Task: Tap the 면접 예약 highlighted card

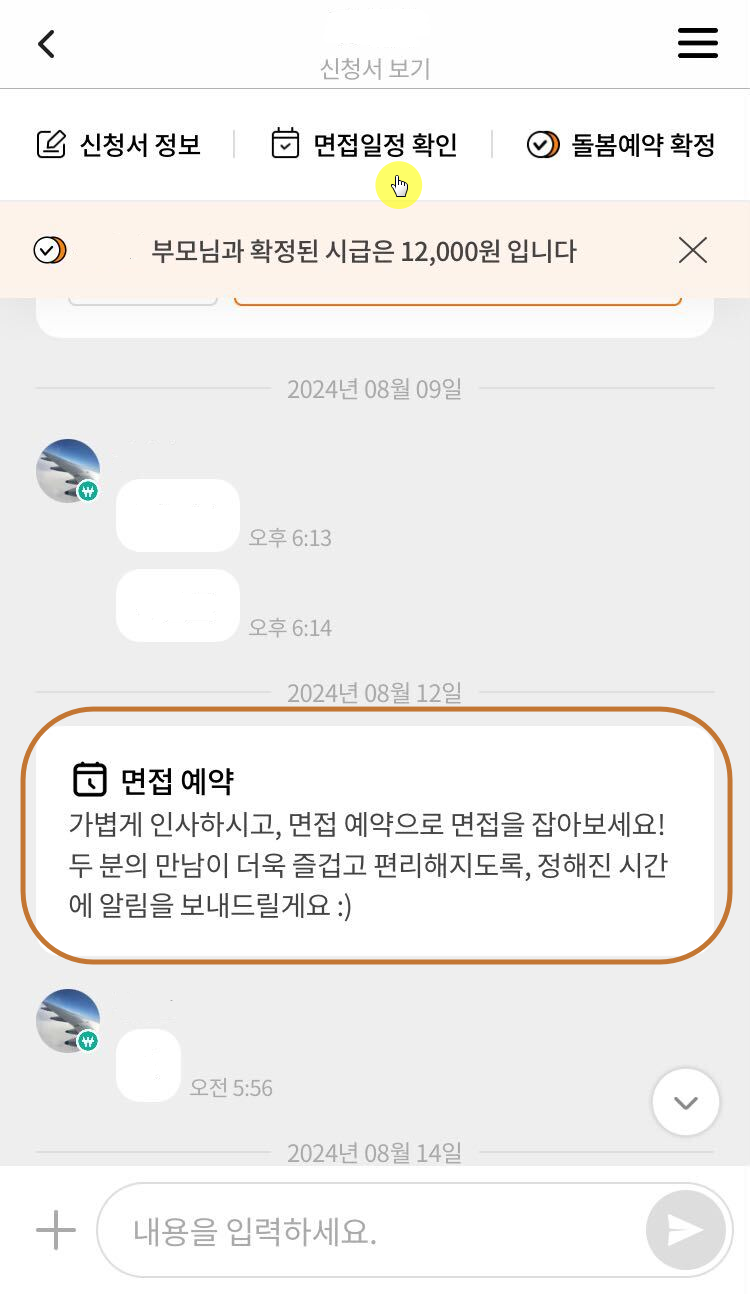Action: click(375, 835)
